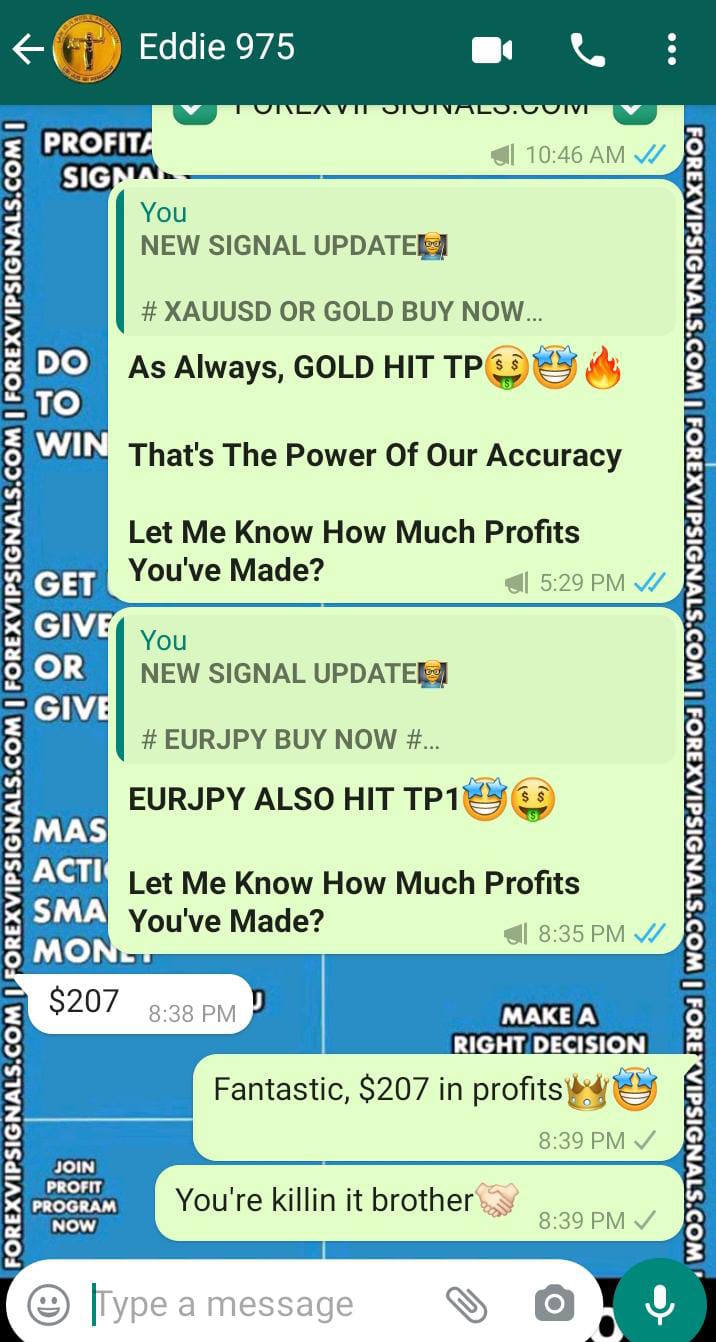Attach a file with the paperclip
Viewport: 716px width, 1342px height.
point(466,1304)
